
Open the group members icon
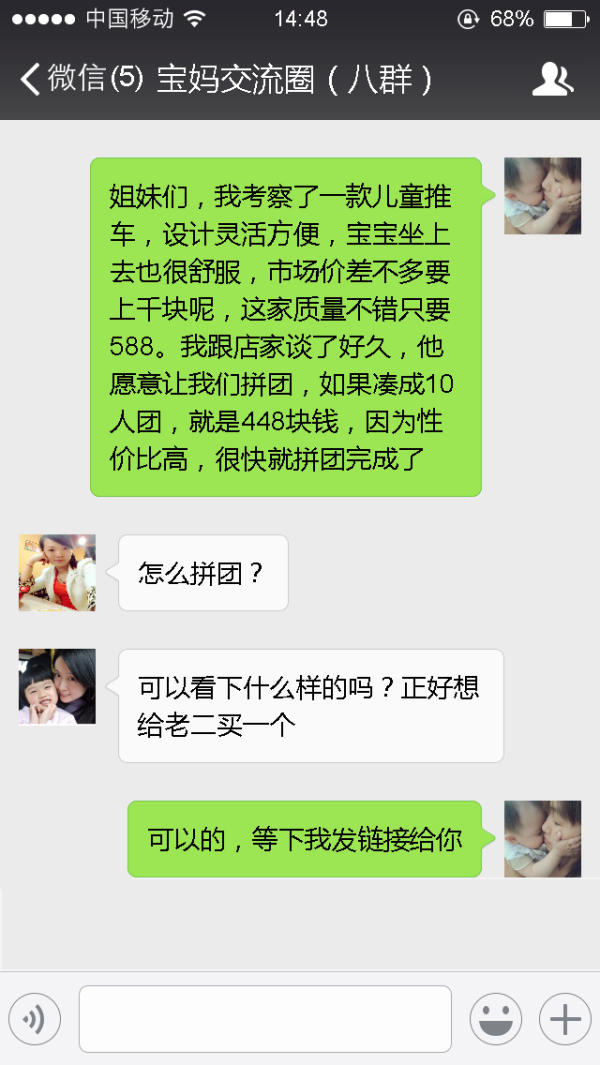coord(552,79)
